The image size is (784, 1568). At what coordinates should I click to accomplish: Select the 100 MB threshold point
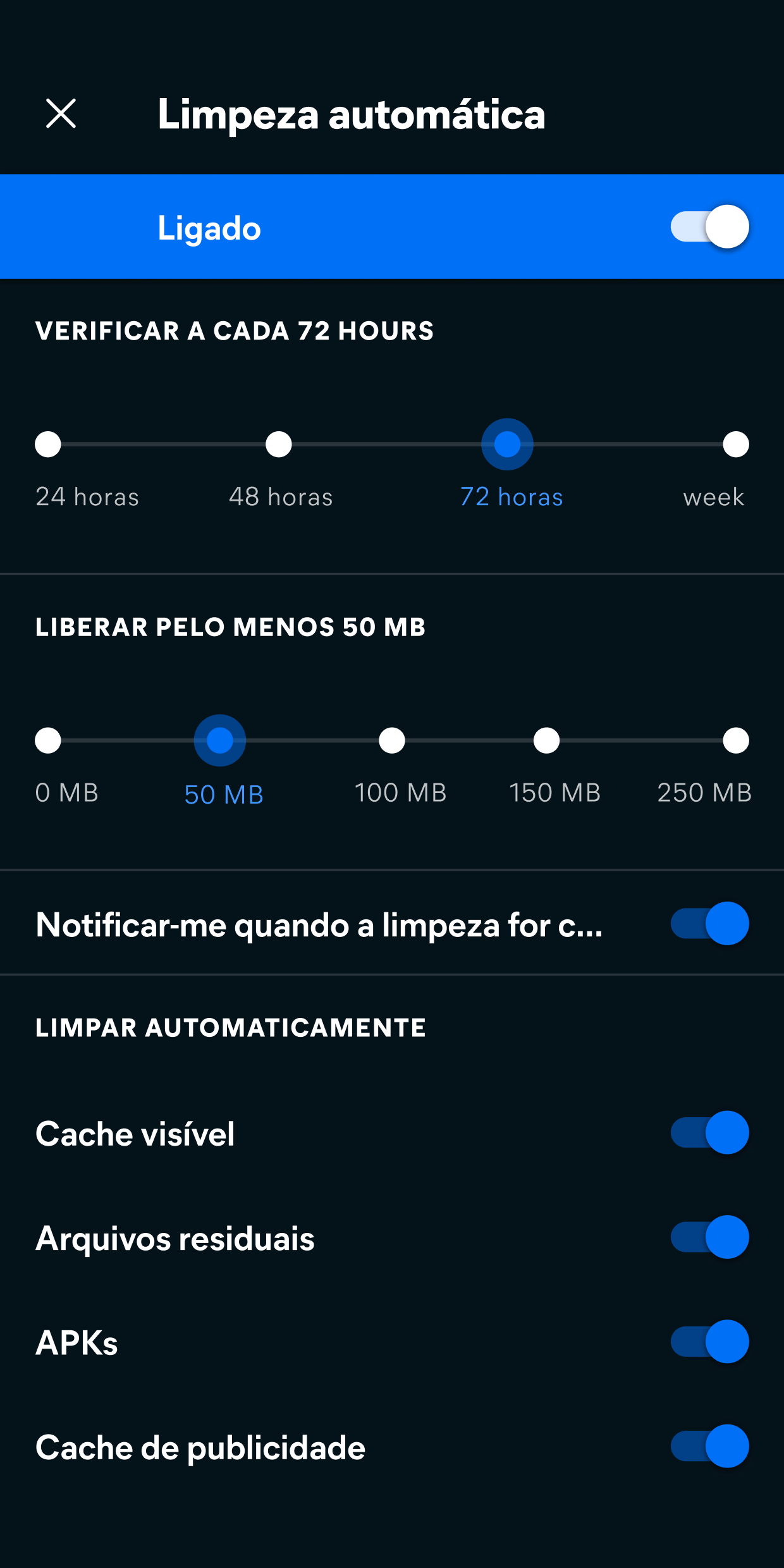(x=392, y=740)
